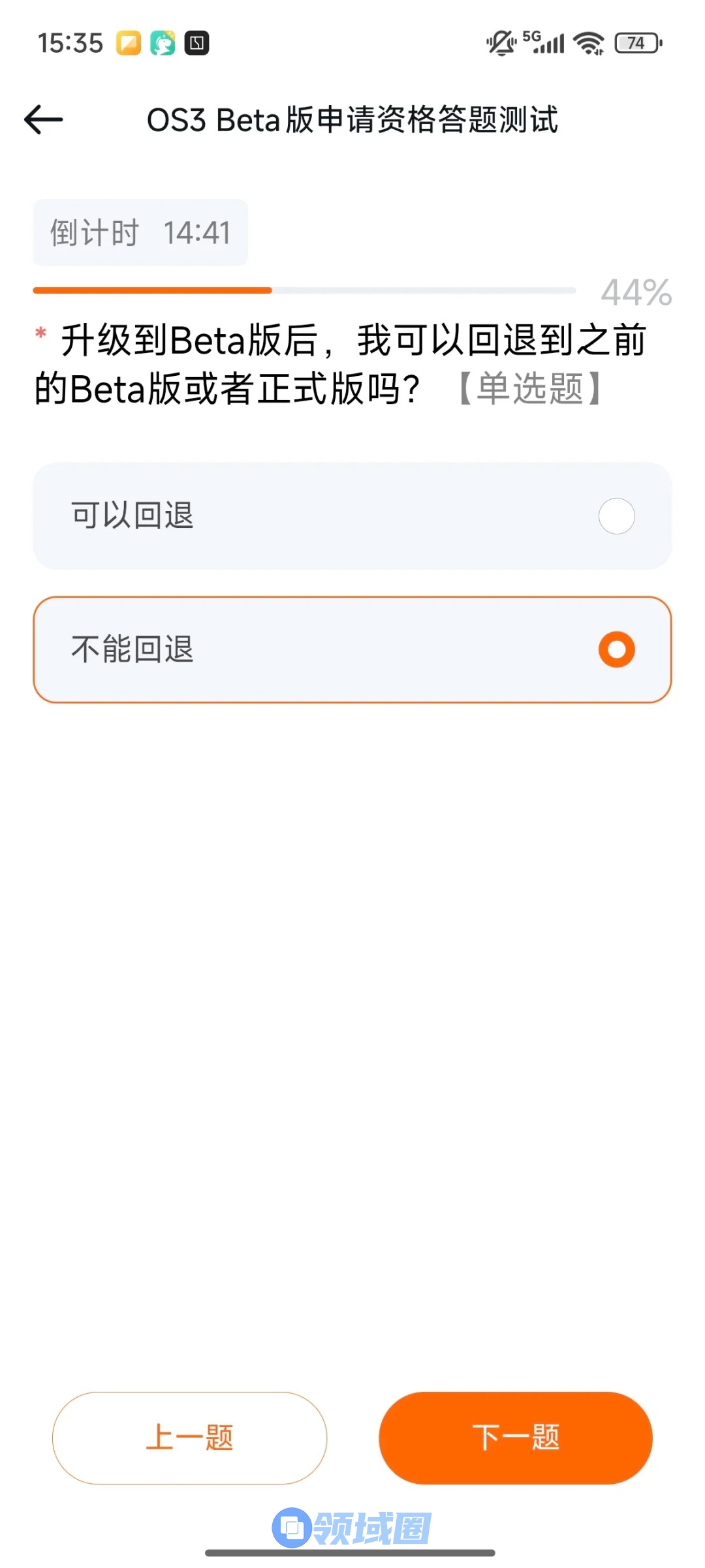705x1568 pixels.
Task: Select the 可以回退 answer option
Action: pos(352,516)
